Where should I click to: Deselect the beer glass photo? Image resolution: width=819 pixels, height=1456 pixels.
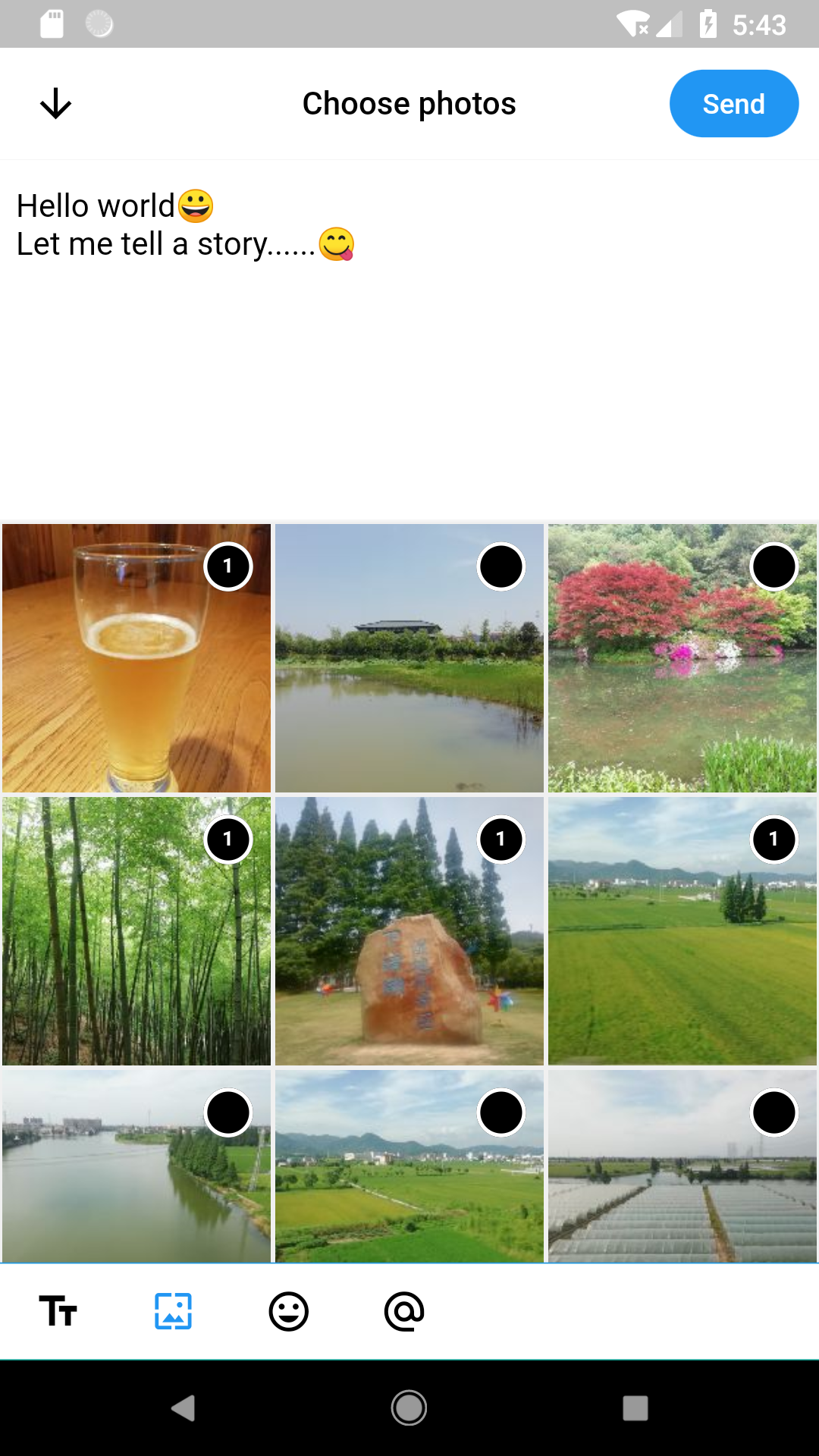227,566
